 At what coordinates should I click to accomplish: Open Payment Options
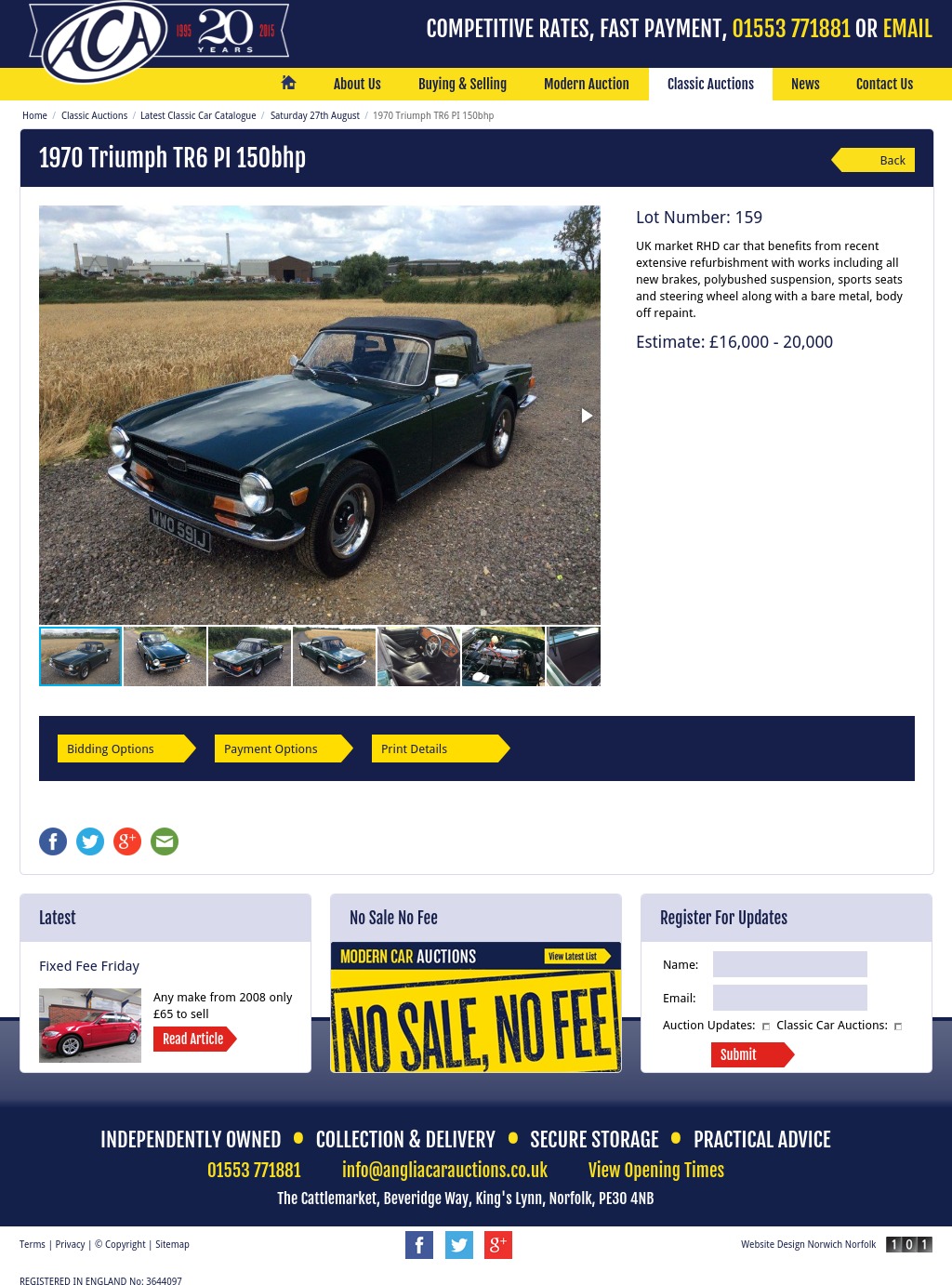tap(281, 748)
